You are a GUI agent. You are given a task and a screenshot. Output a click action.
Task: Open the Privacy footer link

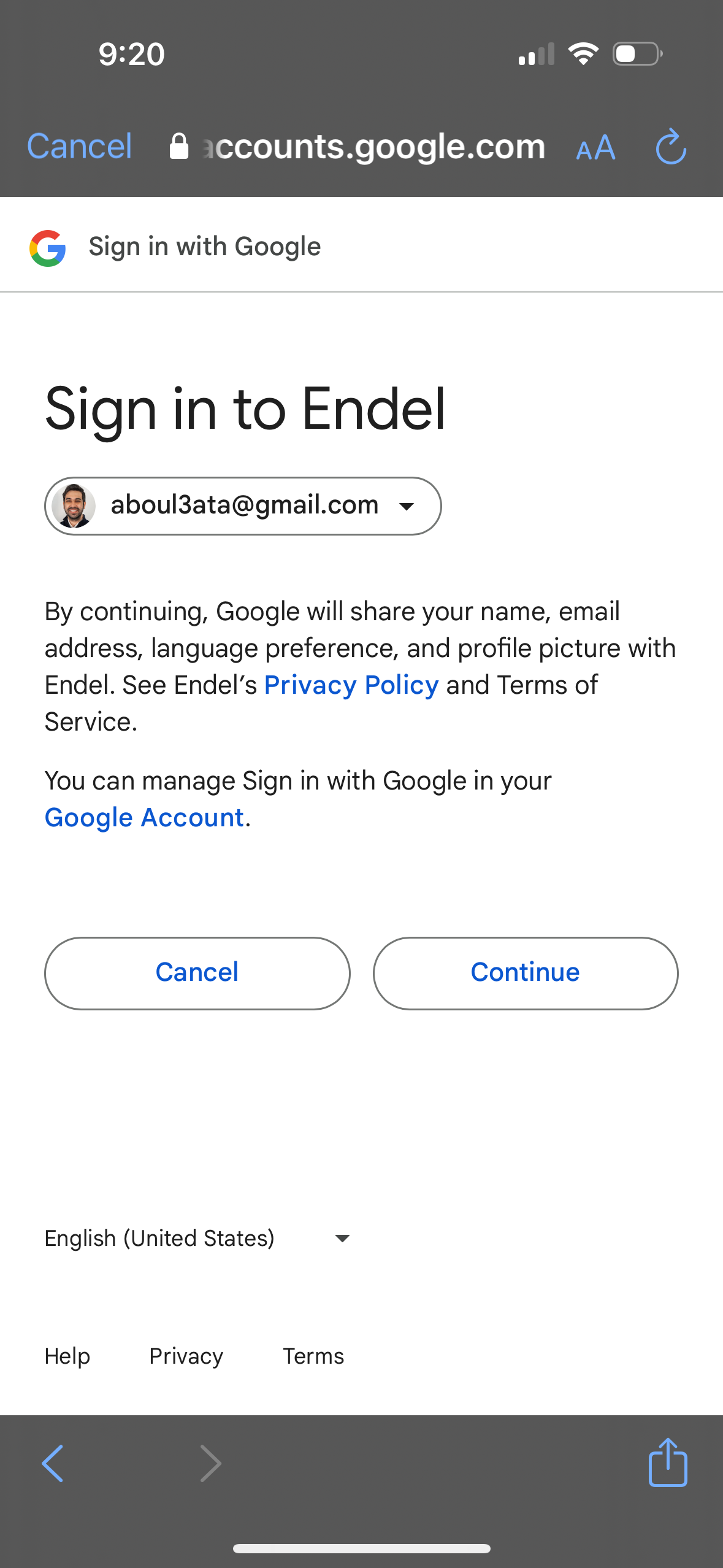(x=186, y=1356)
